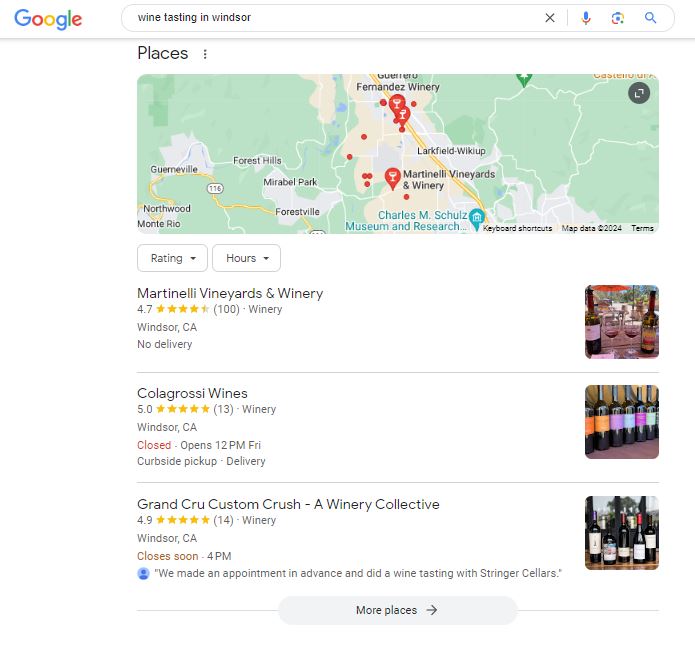695x648 pixels.
Task: Open Keyboard shortcuts on the map
Action: [517, 228]
